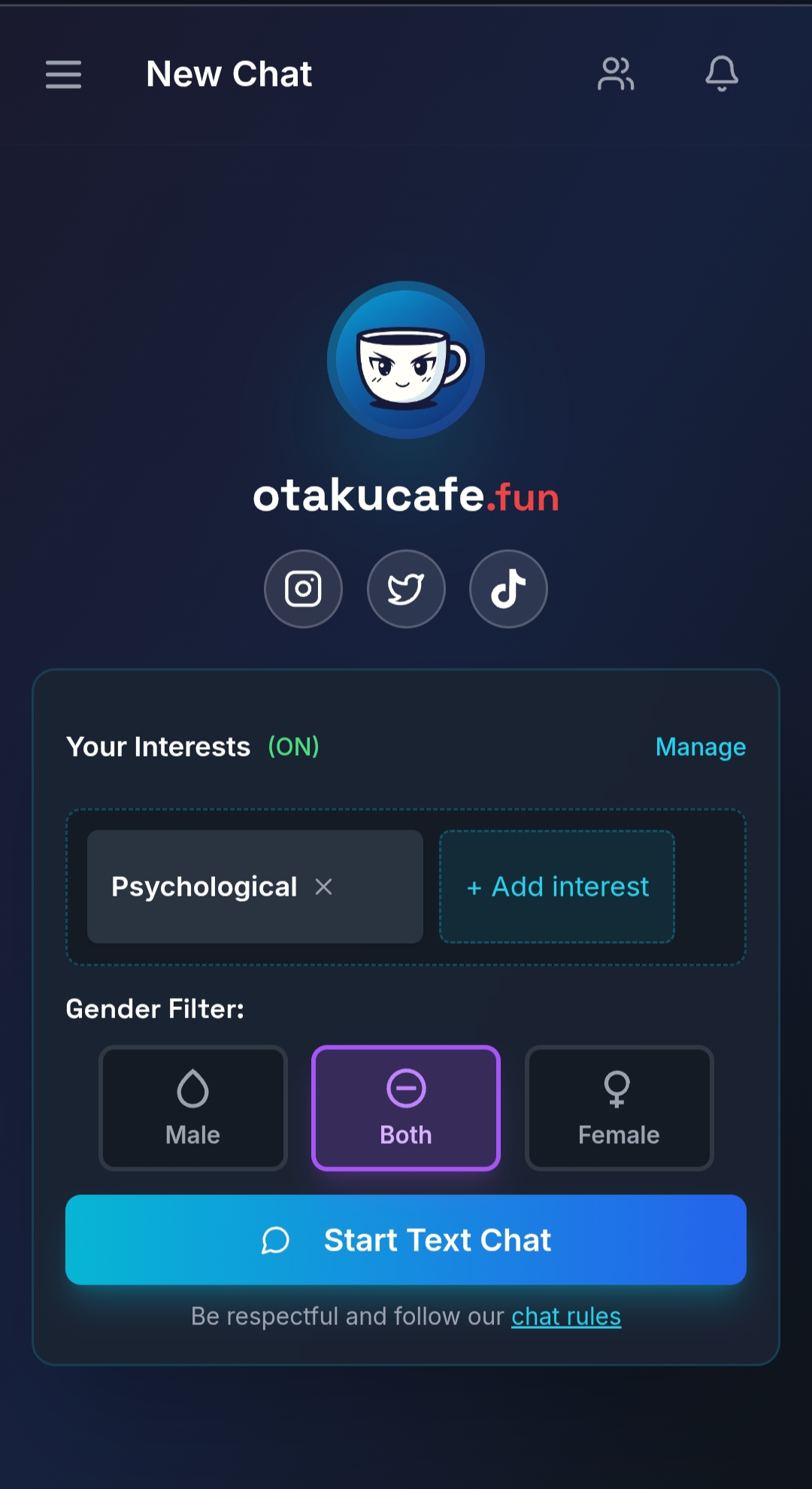Select Female gender filter

pos(619,1108)
